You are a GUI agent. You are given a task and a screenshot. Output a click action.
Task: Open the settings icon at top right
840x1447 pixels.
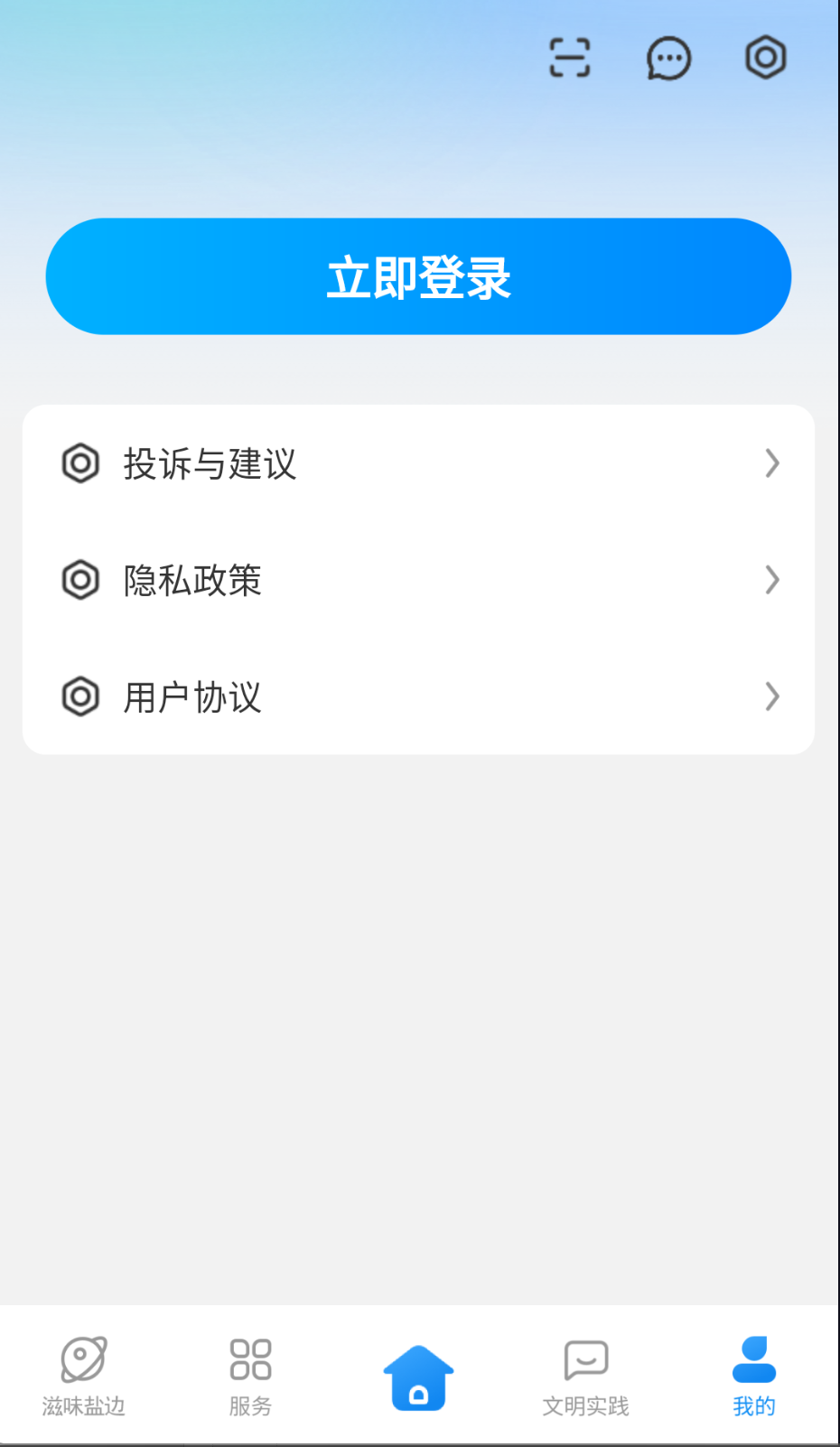764,57
